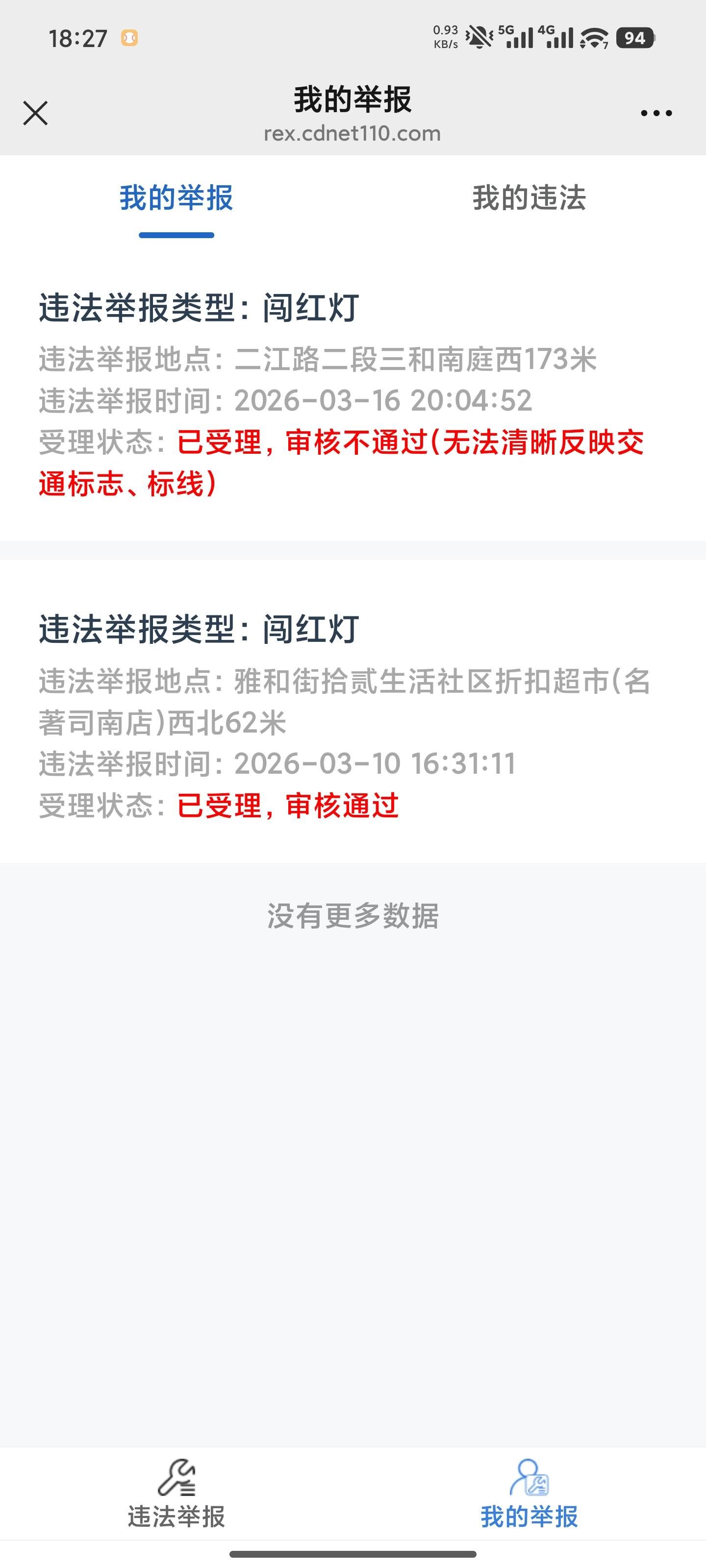The height and width of the screenshot is (1568, 706).
Task: Select the 我的举报 top tab
Action: (x=176, y=198)
